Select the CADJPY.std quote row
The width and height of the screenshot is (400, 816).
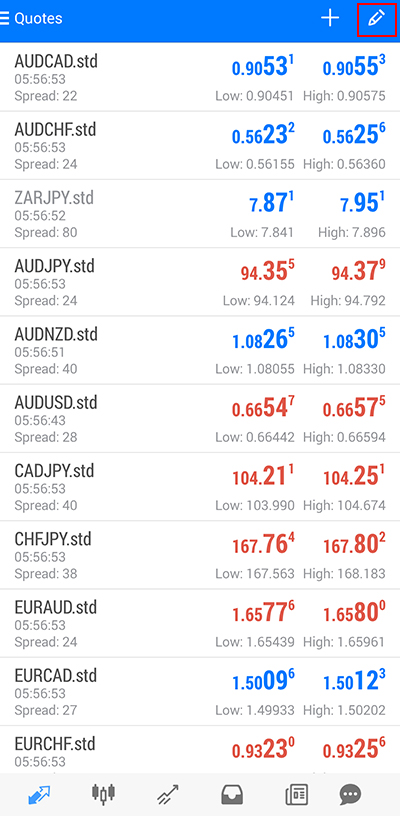point(200,486)
